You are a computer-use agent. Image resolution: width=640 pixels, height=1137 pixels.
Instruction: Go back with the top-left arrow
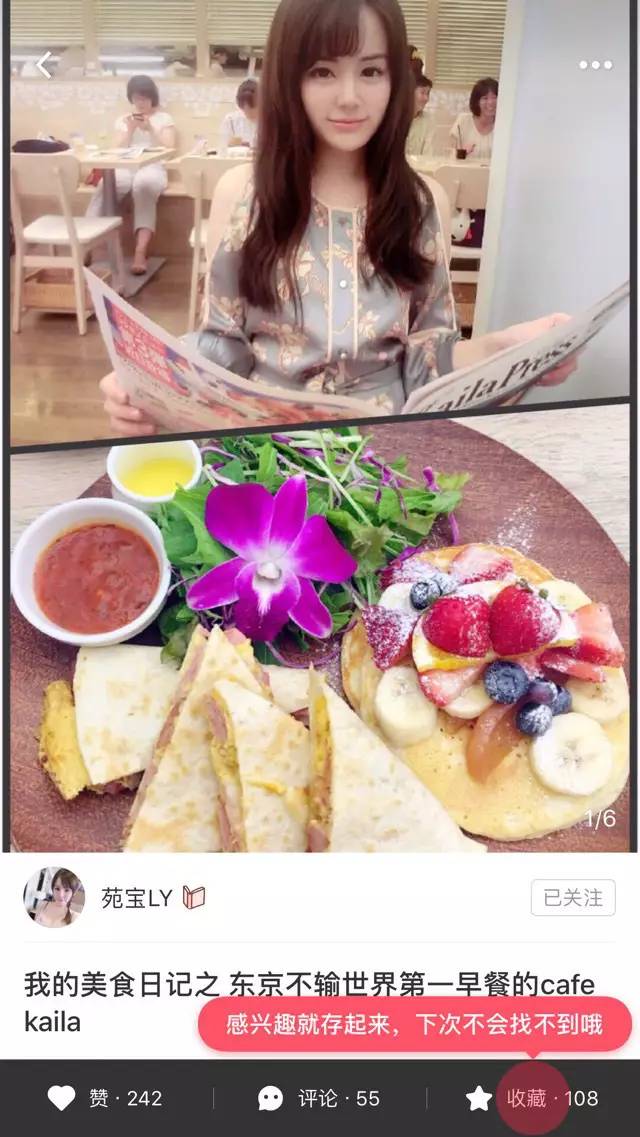pos(43,65)
